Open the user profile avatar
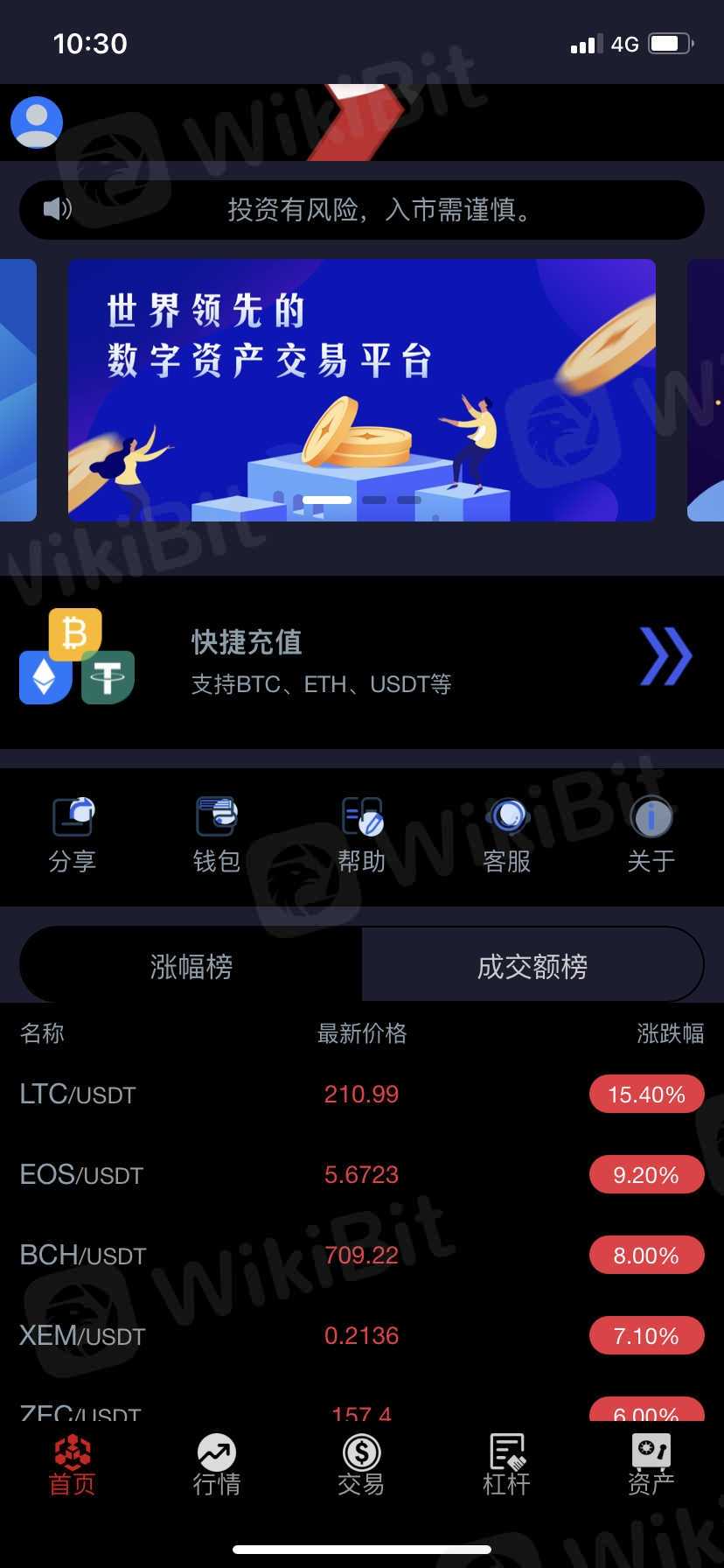 coord(37,122)
